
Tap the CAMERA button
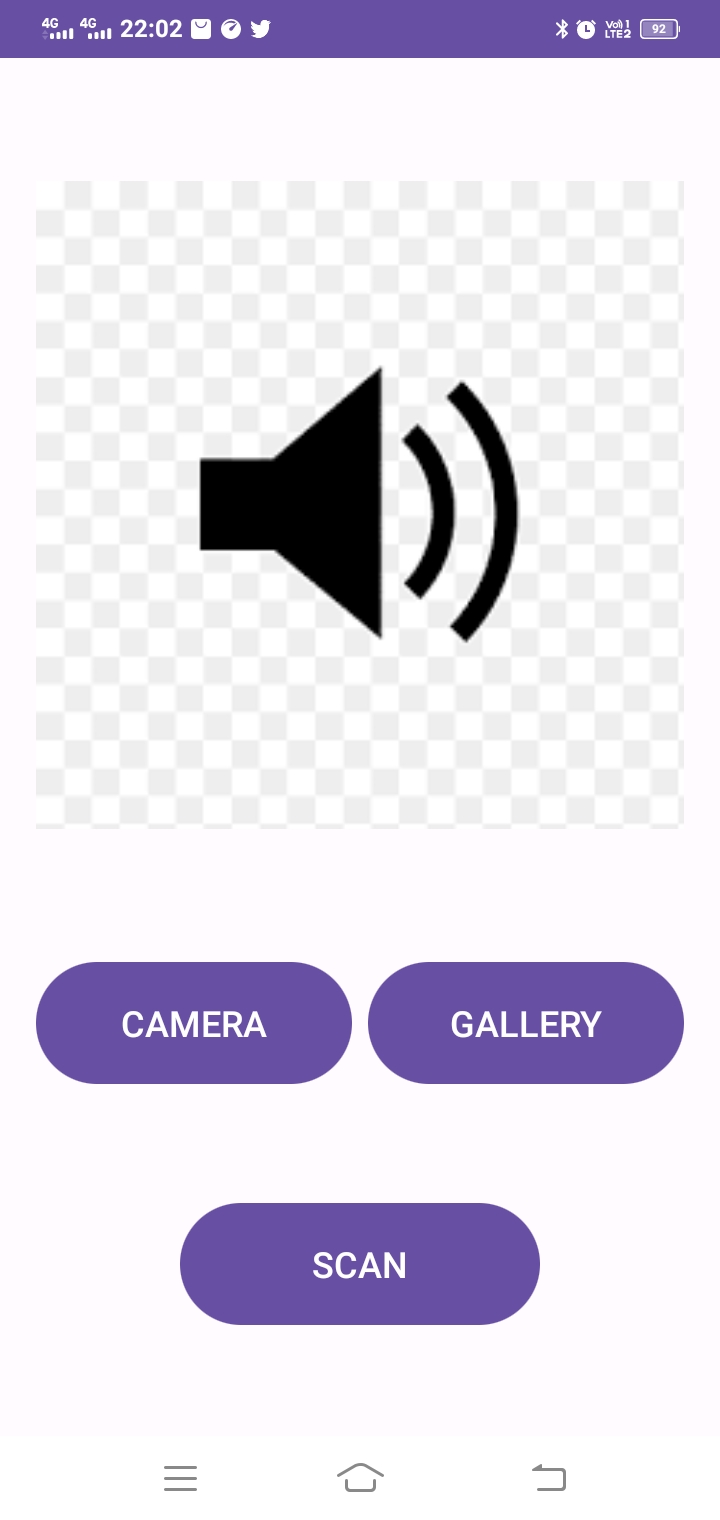point(194,1023)
